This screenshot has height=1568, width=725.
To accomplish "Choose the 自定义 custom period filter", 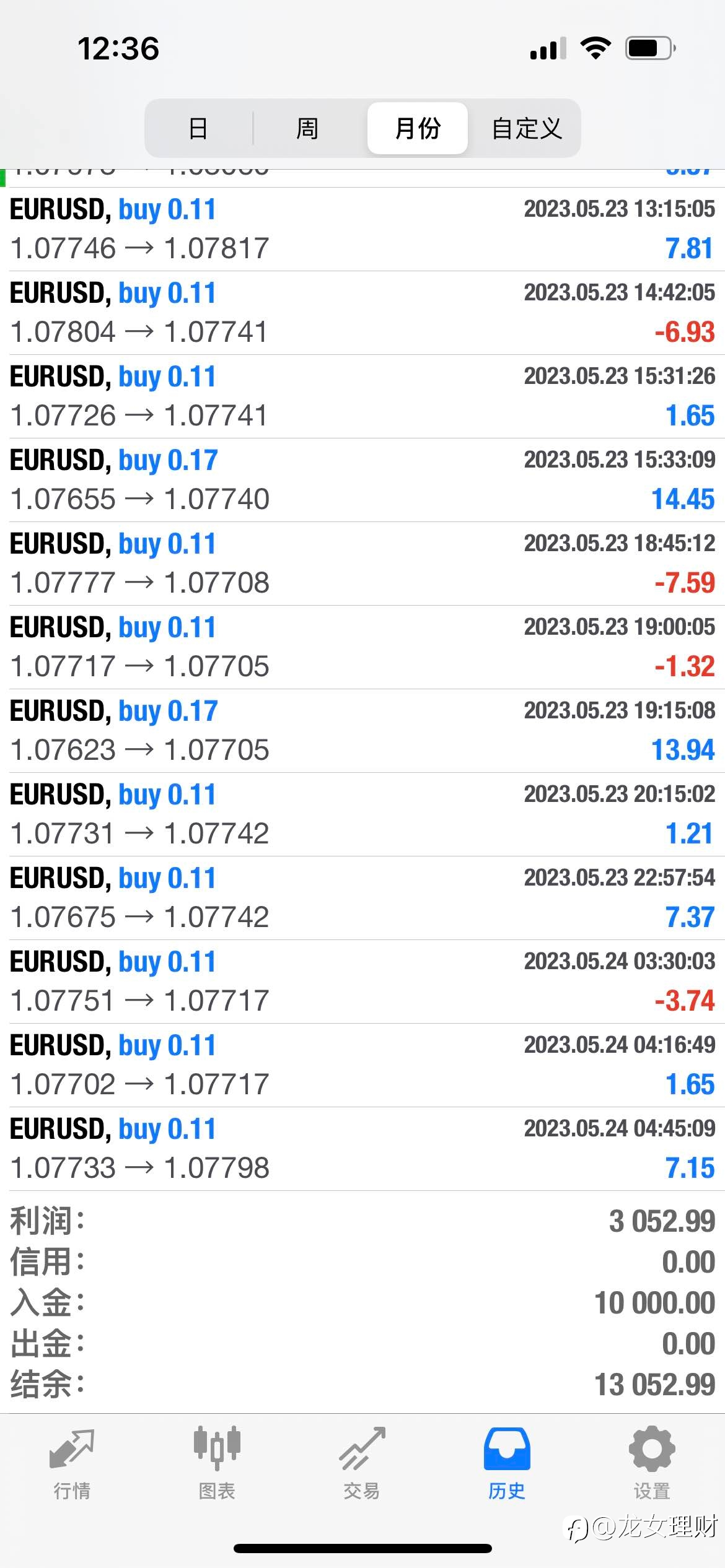I will pos(527,128).
